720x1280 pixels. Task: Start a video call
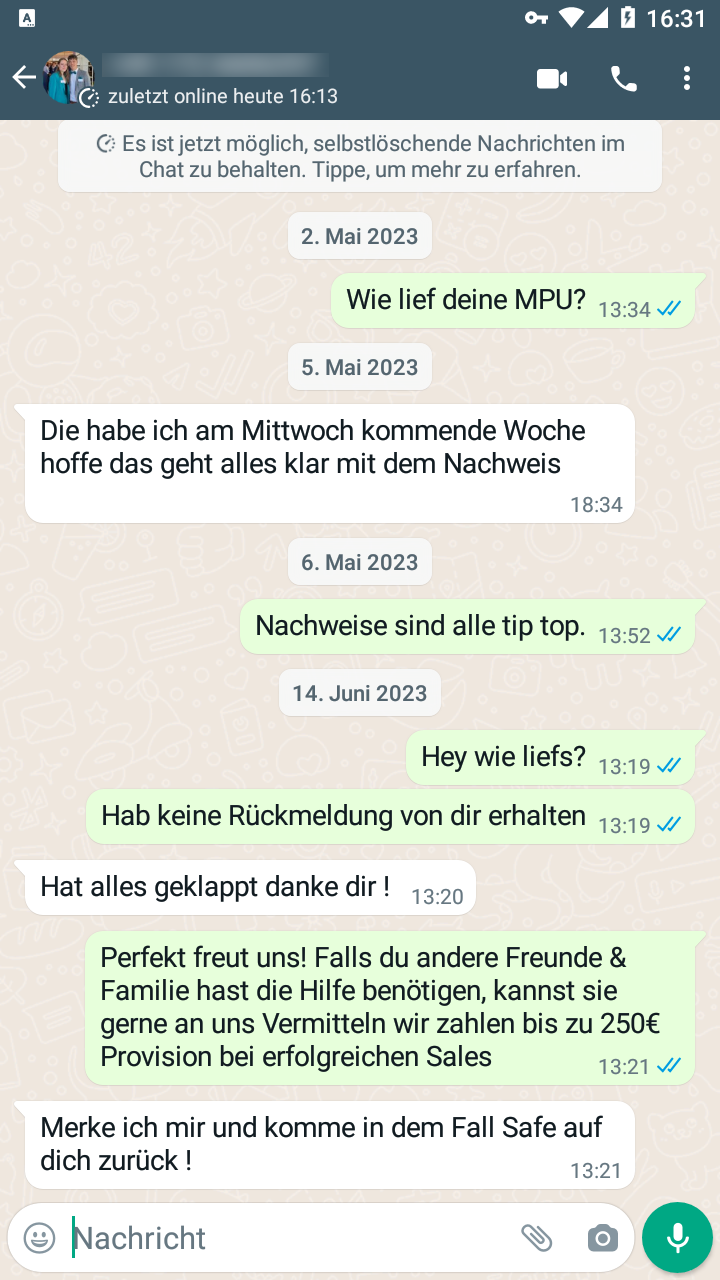click(551, 77)
